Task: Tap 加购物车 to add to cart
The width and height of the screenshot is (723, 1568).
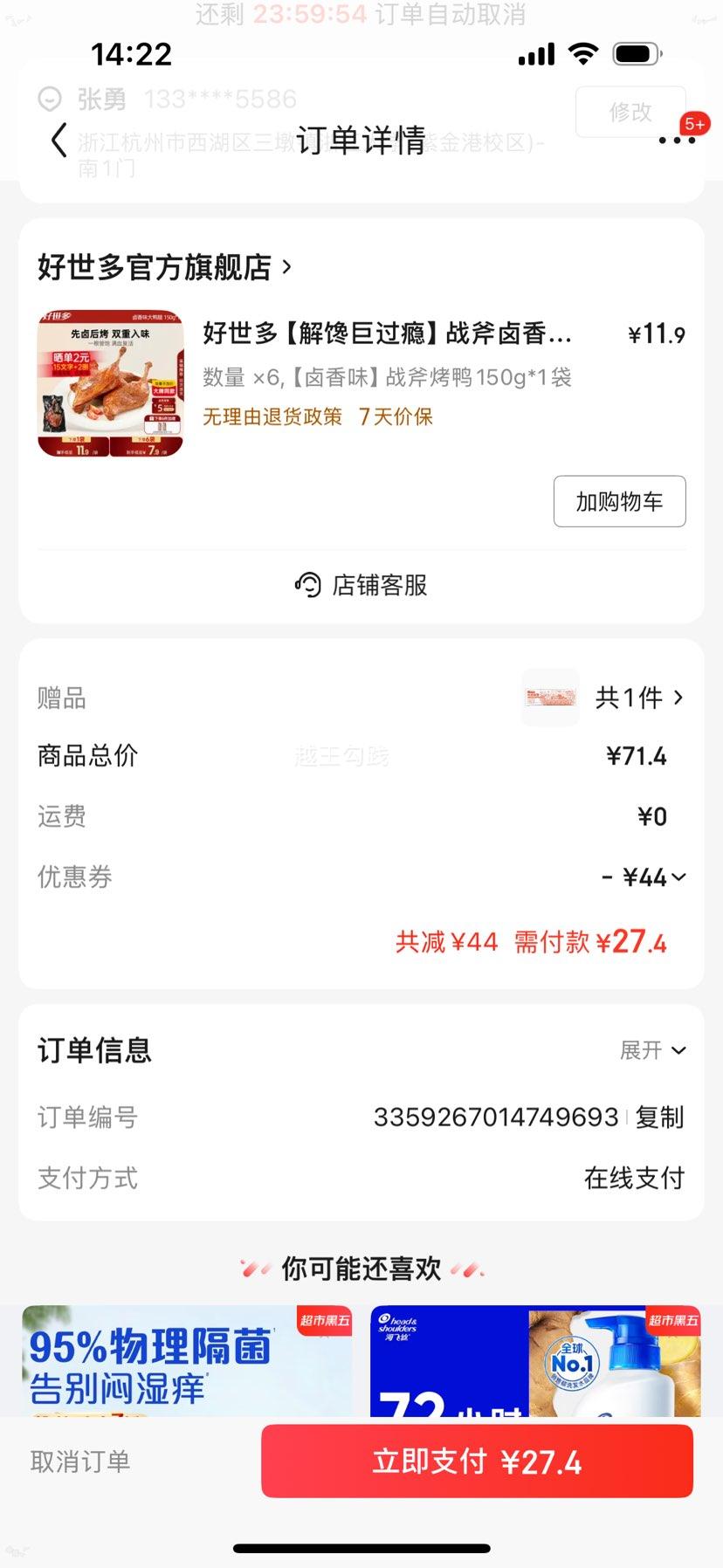Action: tap(619, 501)
